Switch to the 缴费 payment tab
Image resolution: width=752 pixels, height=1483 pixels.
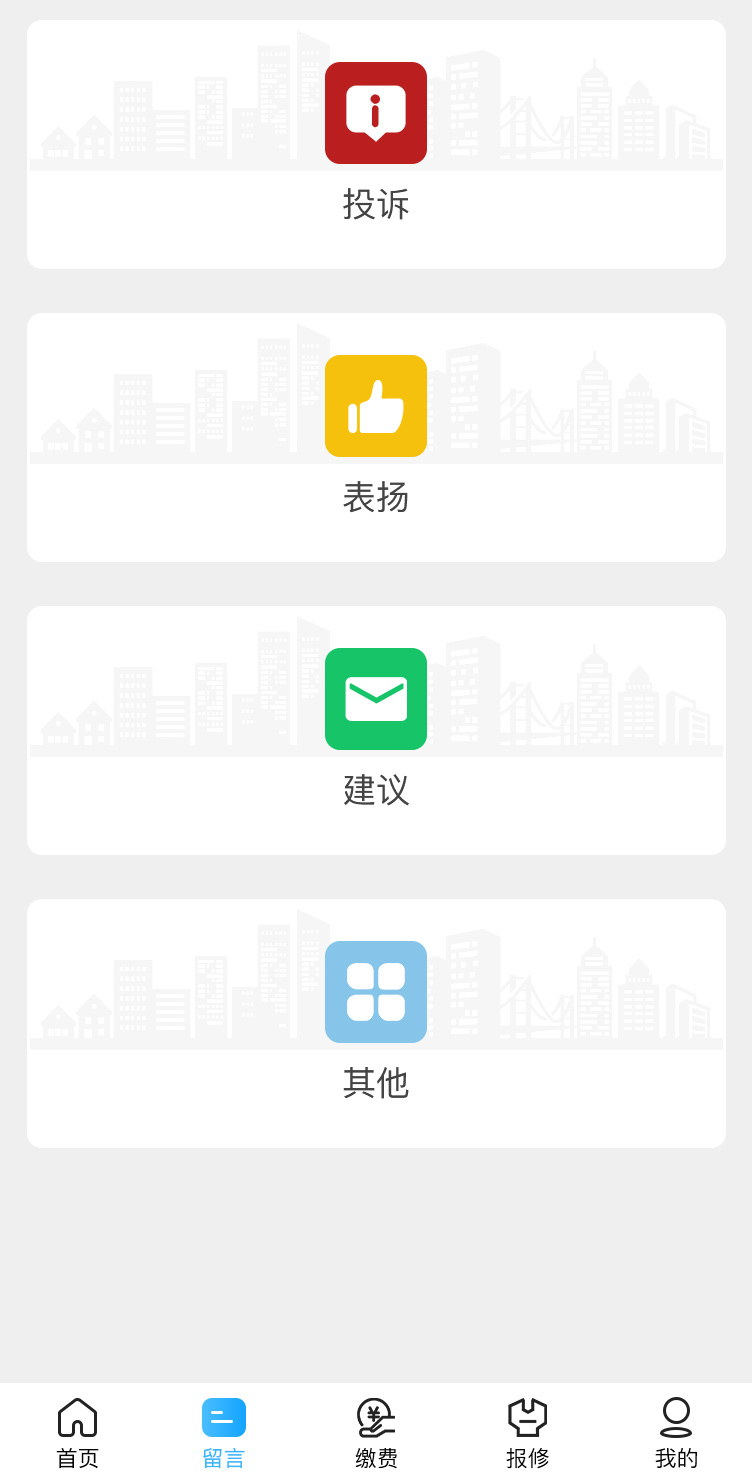376,1433
